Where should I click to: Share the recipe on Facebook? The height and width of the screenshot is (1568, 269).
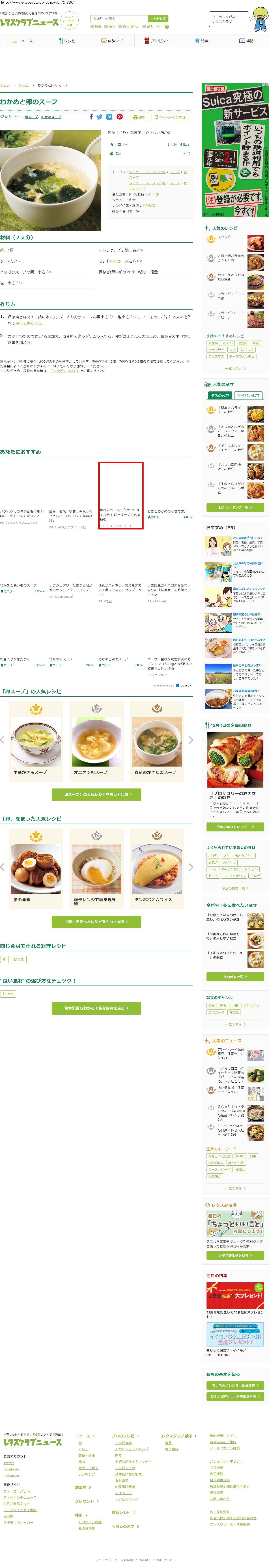coord(92,117)
